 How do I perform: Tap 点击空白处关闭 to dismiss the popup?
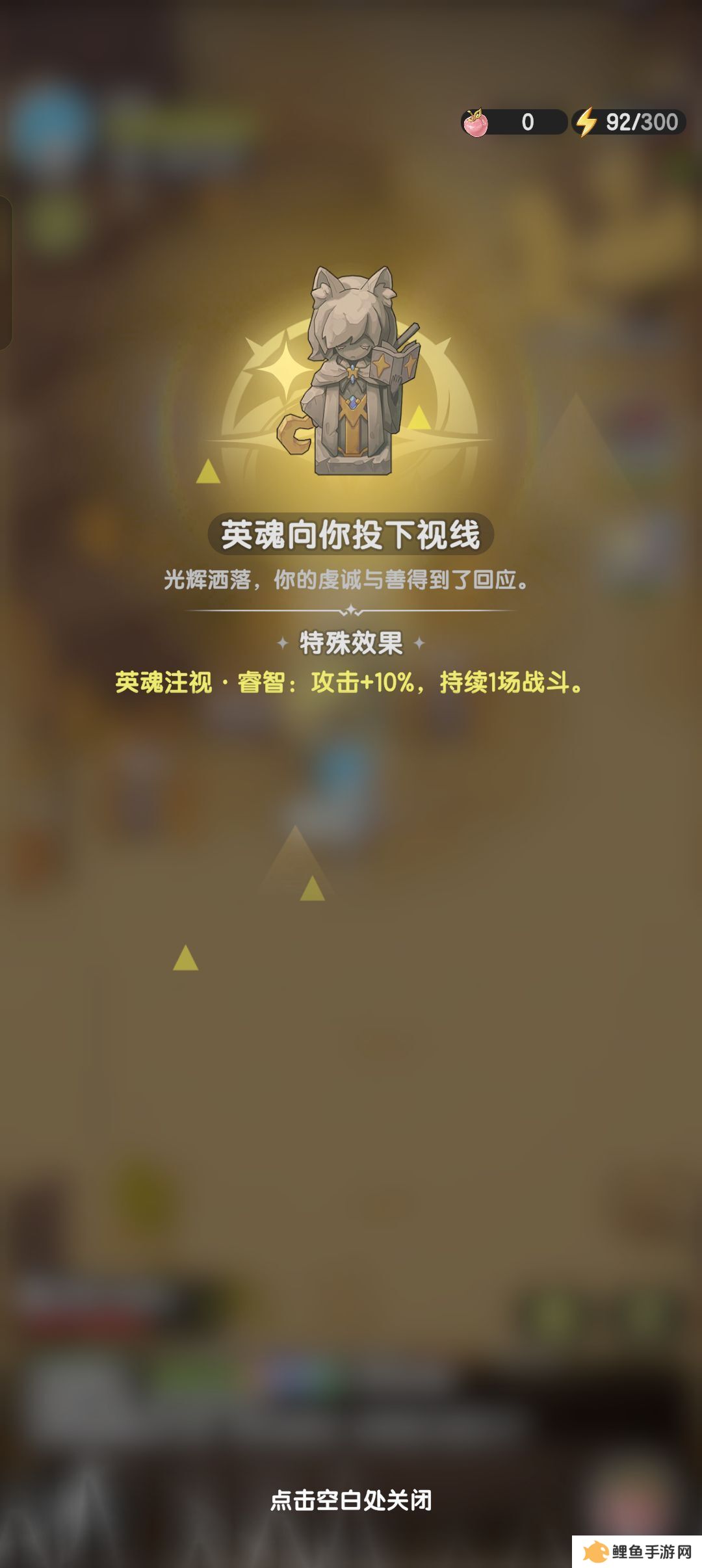(x=351, y=1500)
